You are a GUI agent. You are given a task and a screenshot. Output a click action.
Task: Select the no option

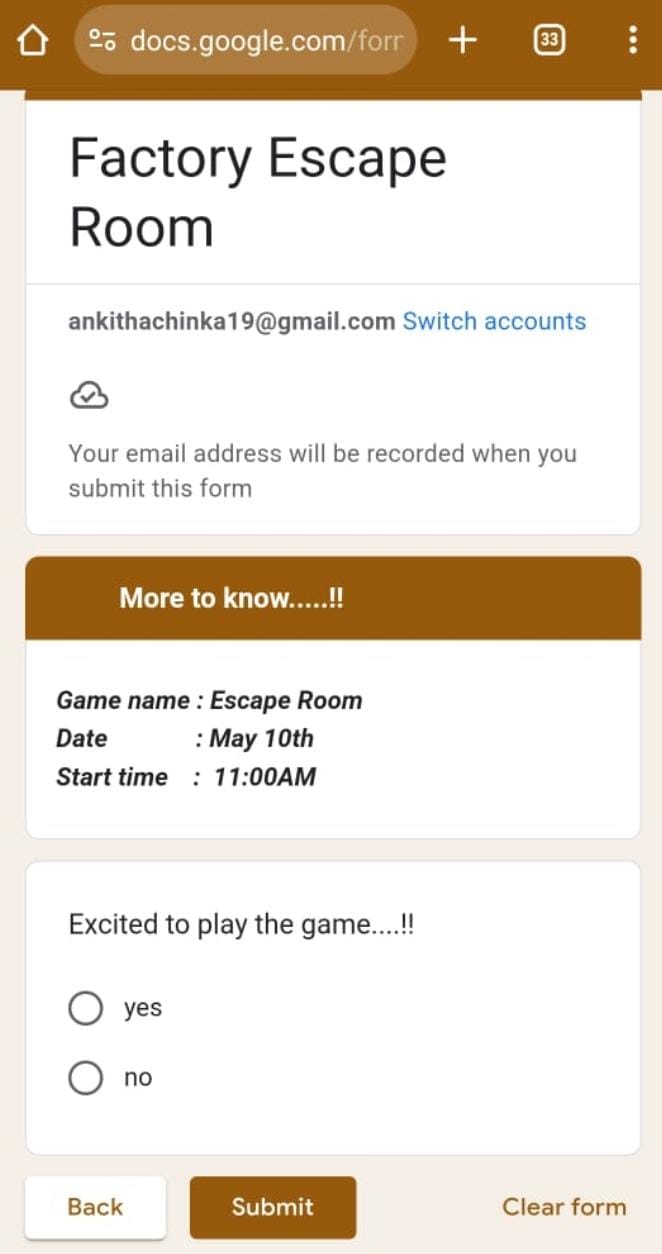(x=86, y=1078)
